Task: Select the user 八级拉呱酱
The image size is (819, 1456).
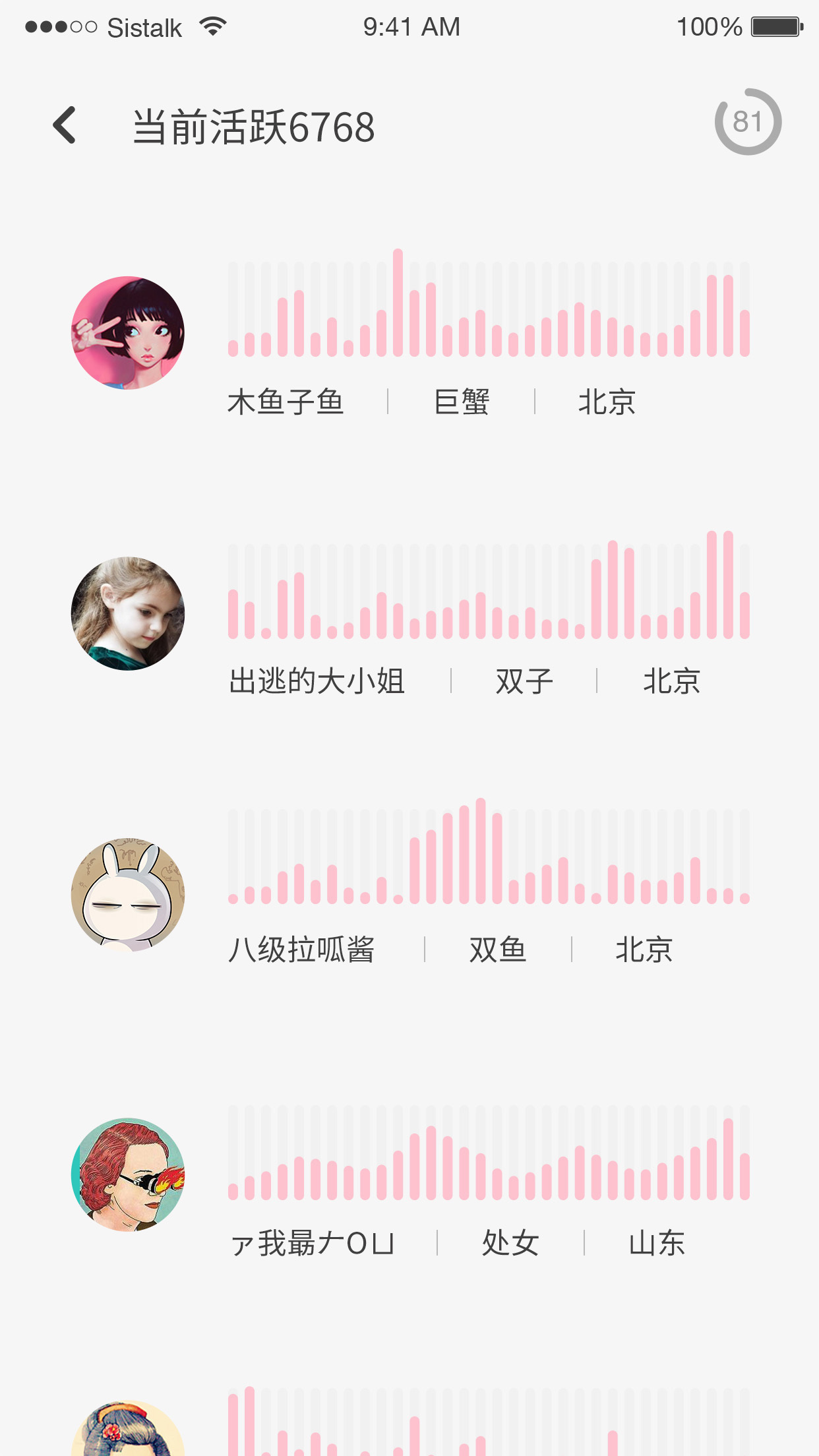Action: pos(301,950)
